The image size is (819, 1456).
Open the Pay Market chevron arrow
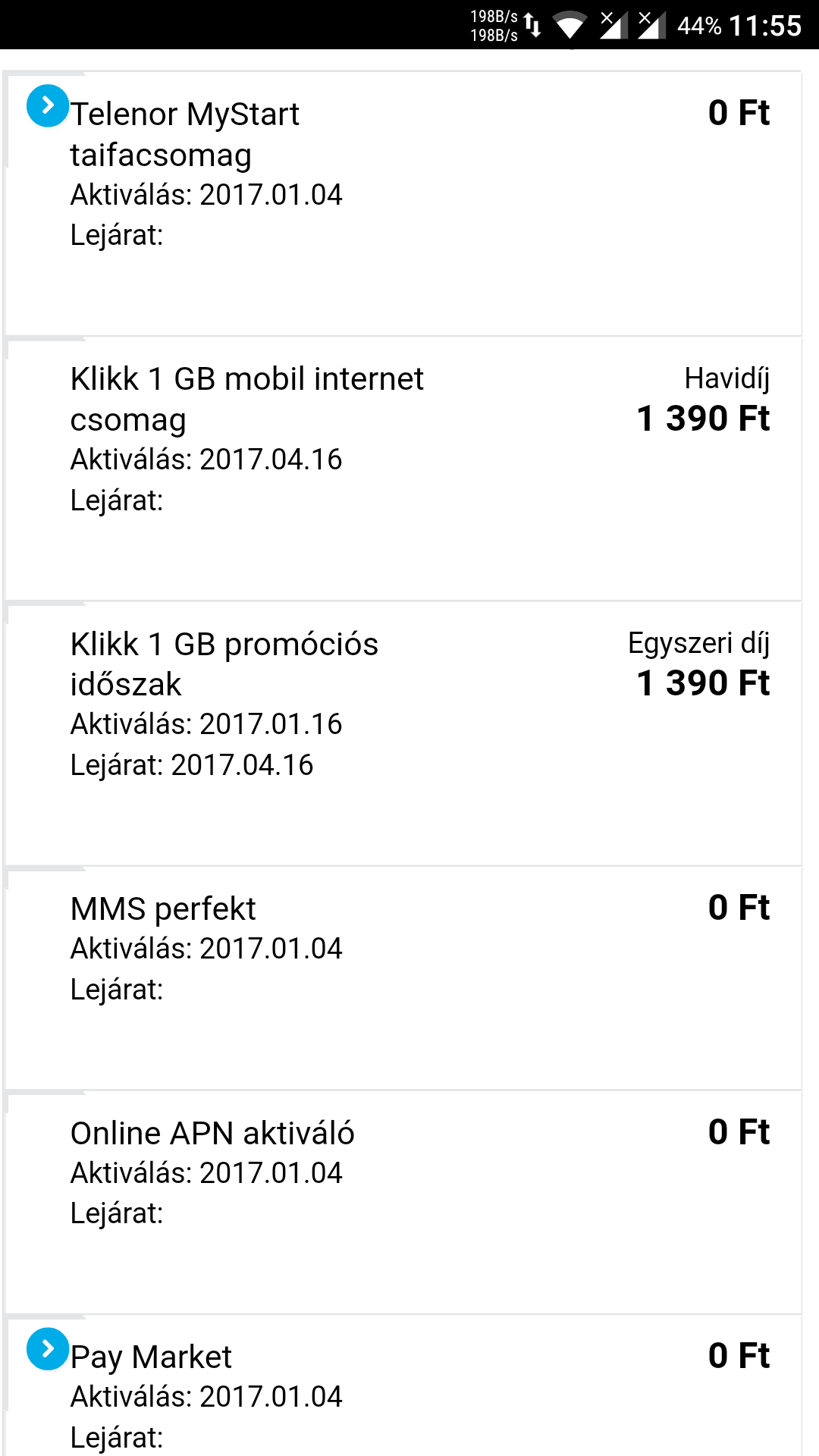[48, 1349]
